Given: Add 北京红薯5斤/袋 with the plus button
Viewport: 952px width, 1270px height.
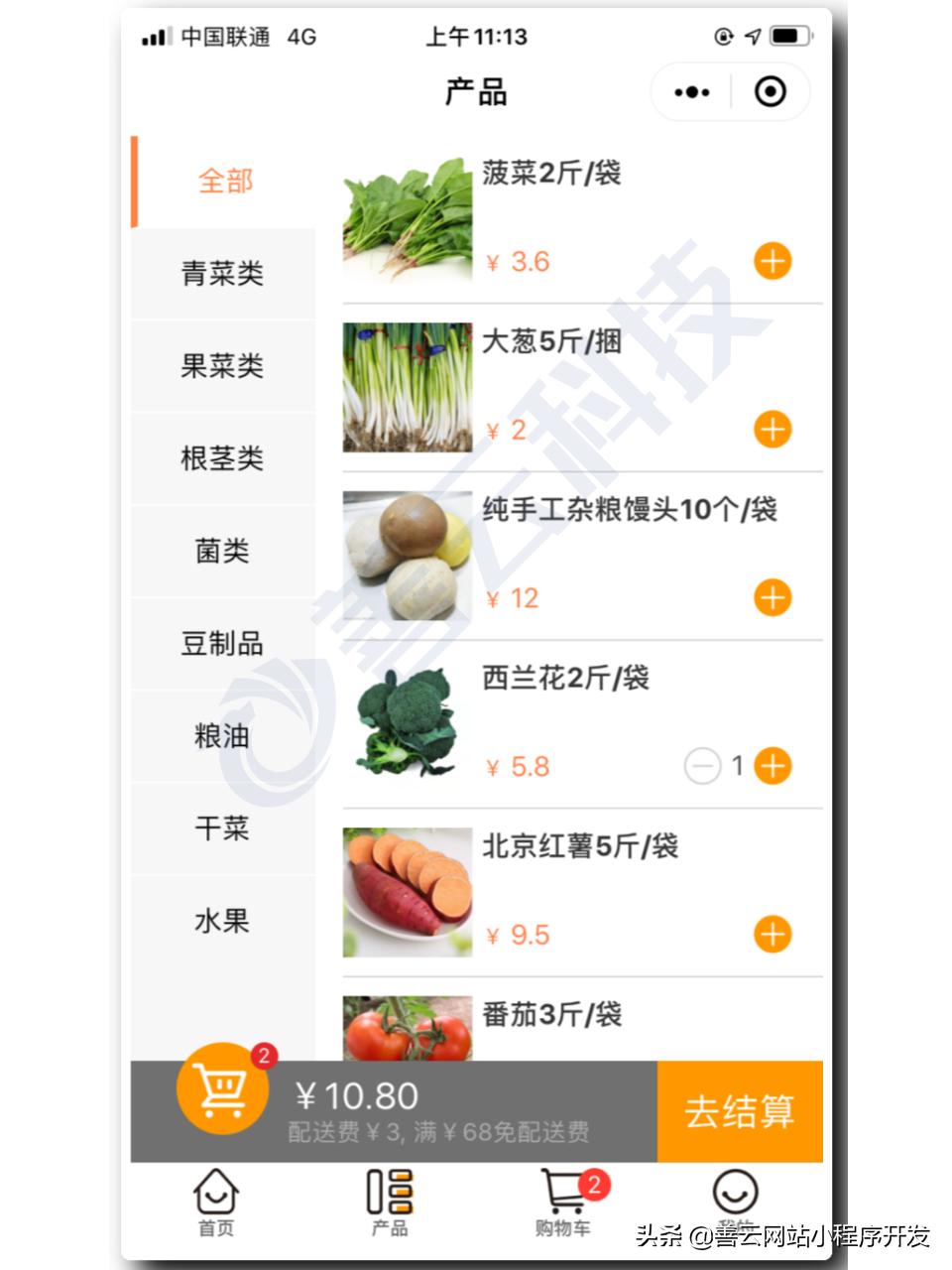Looking at the screenshot, I should click(x=772, y=933).
